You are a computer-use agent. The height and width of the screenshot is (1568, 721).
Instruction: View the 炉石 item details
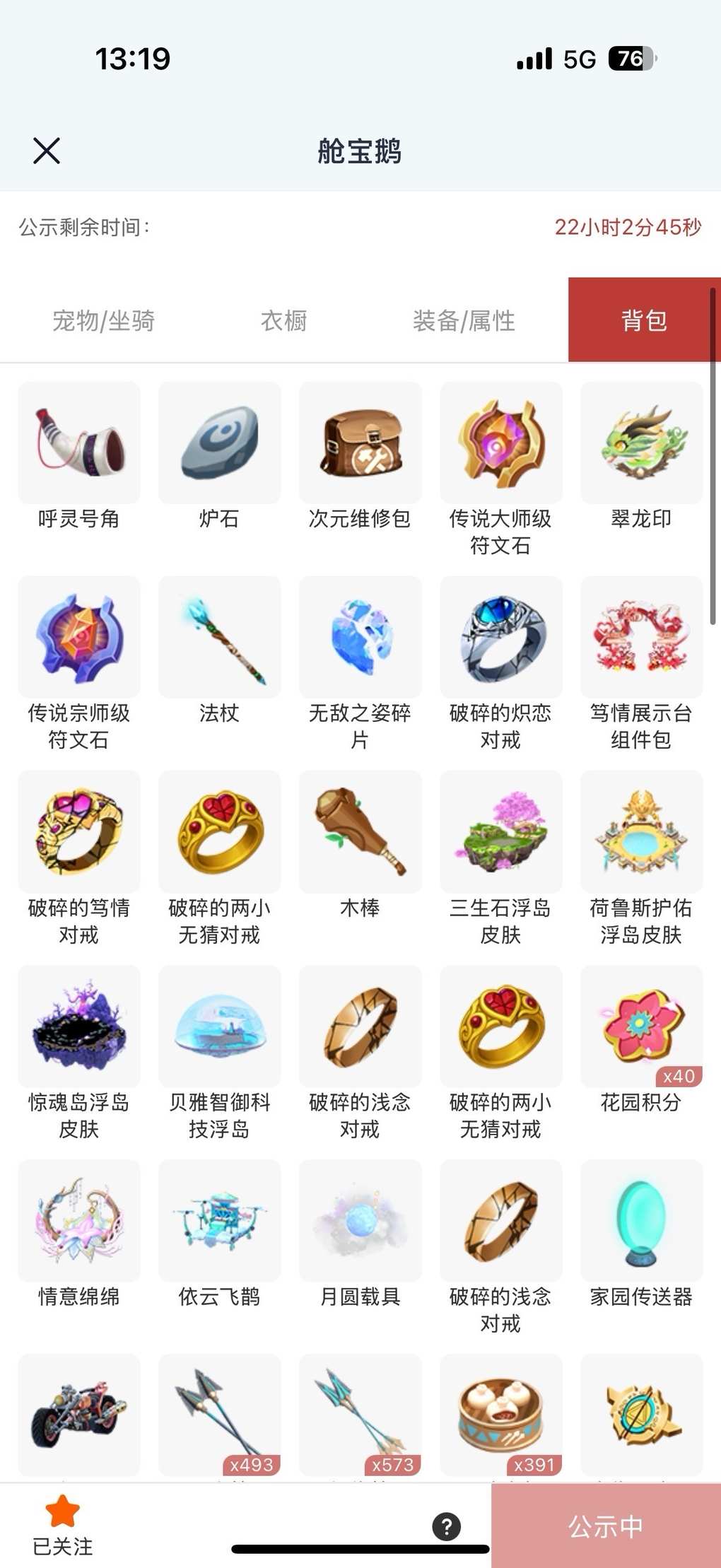[x=220, y=444]
